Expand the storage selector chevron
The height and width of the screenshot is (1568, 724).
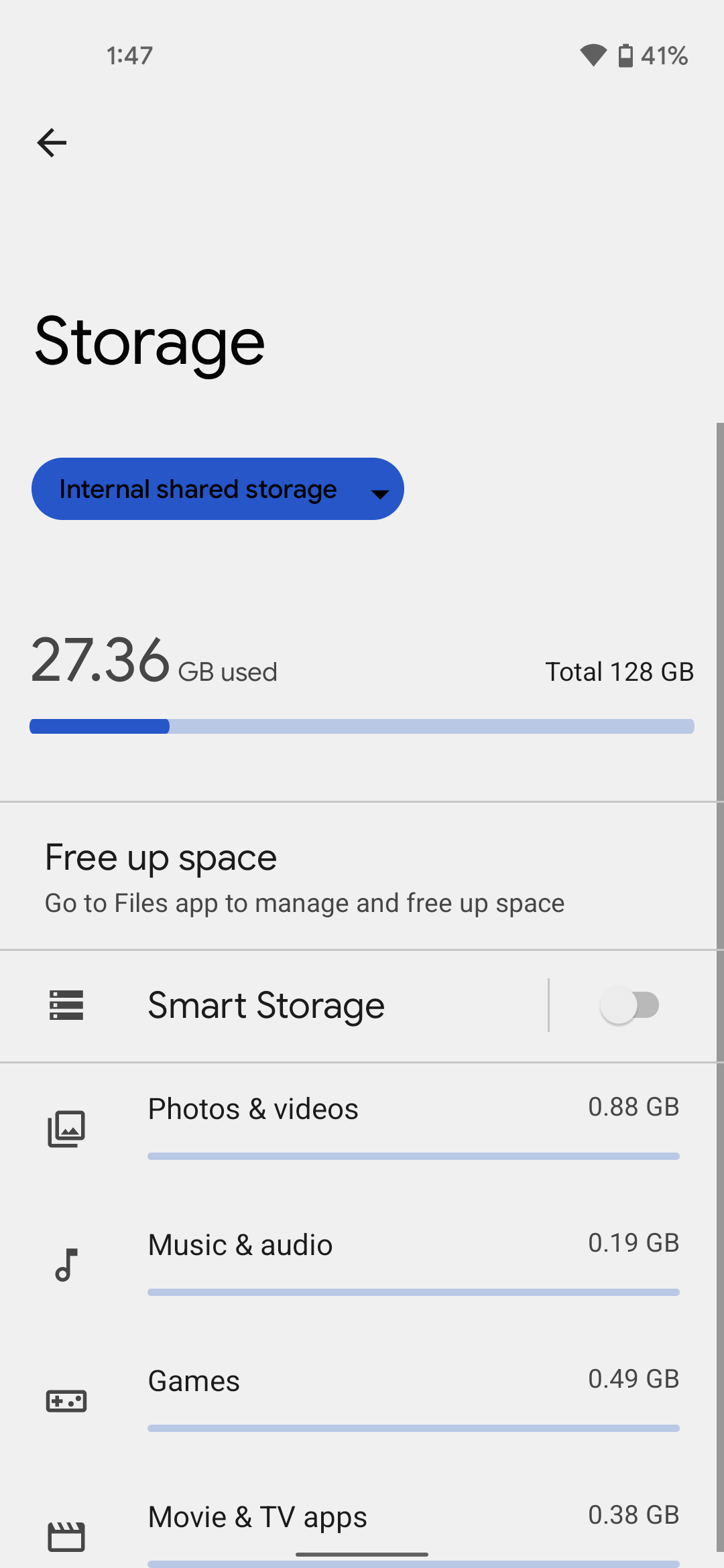coord(379,494)
